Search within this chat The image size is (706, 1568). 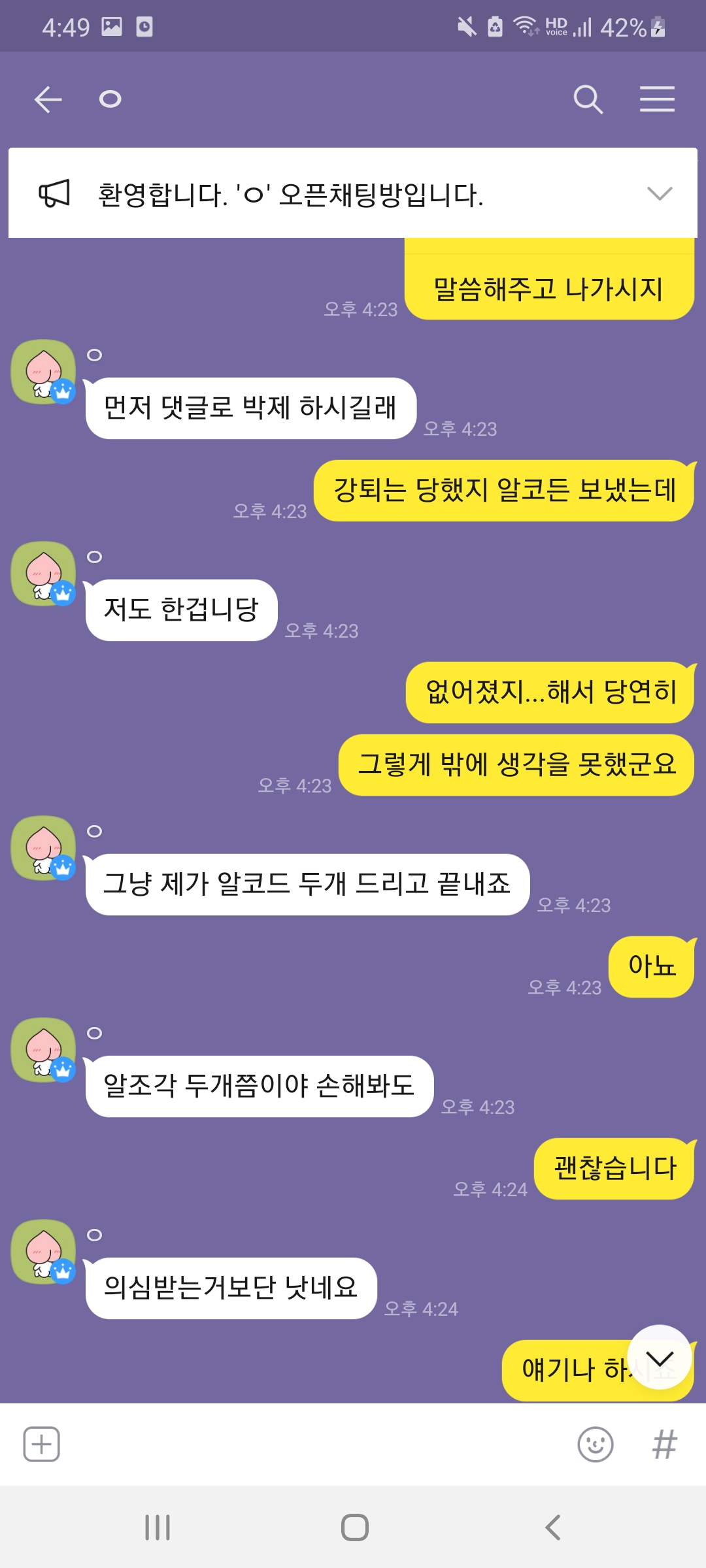588,99
